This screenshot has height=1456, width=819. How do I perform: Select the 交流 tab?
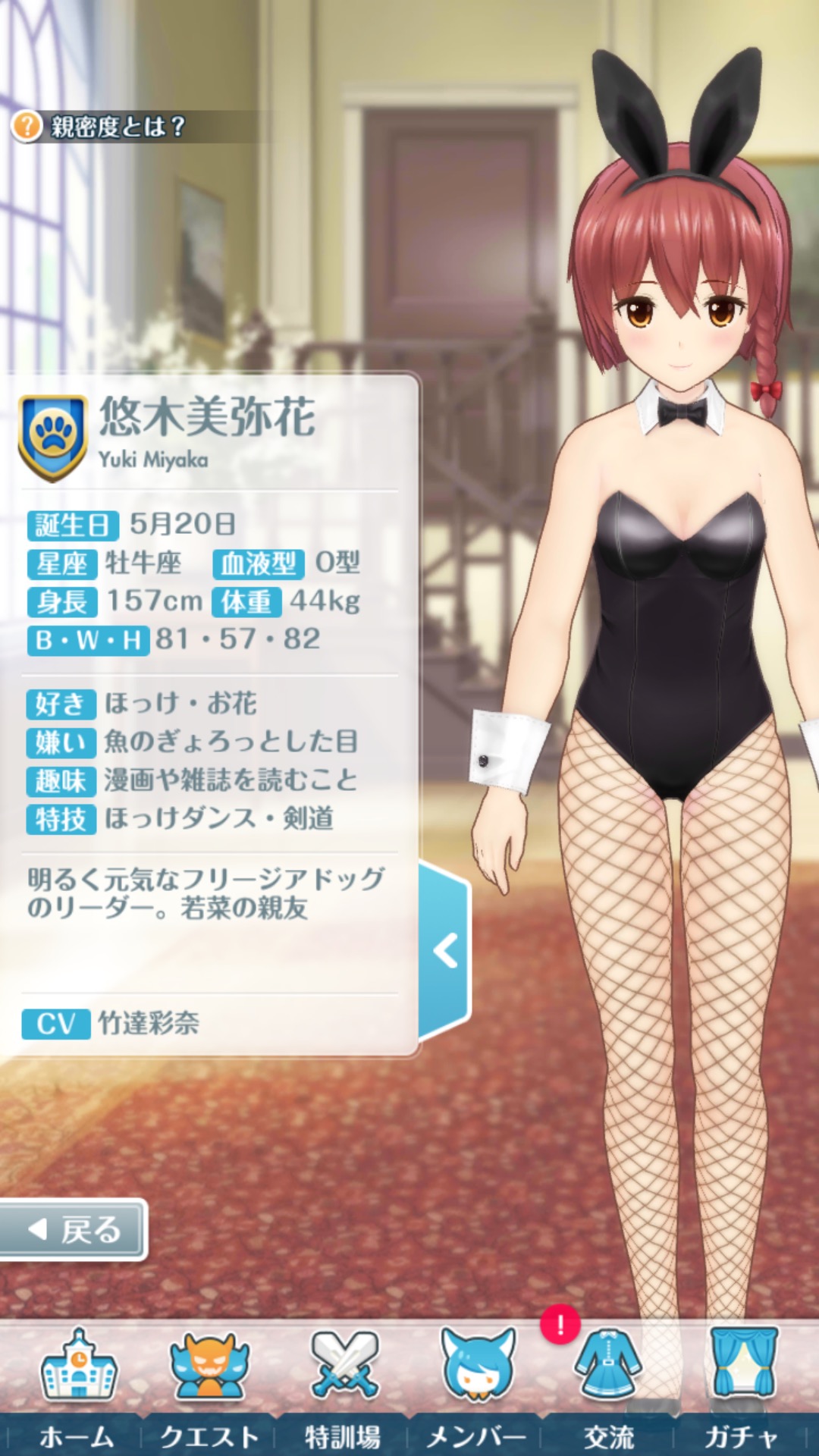pos(609,1386)
